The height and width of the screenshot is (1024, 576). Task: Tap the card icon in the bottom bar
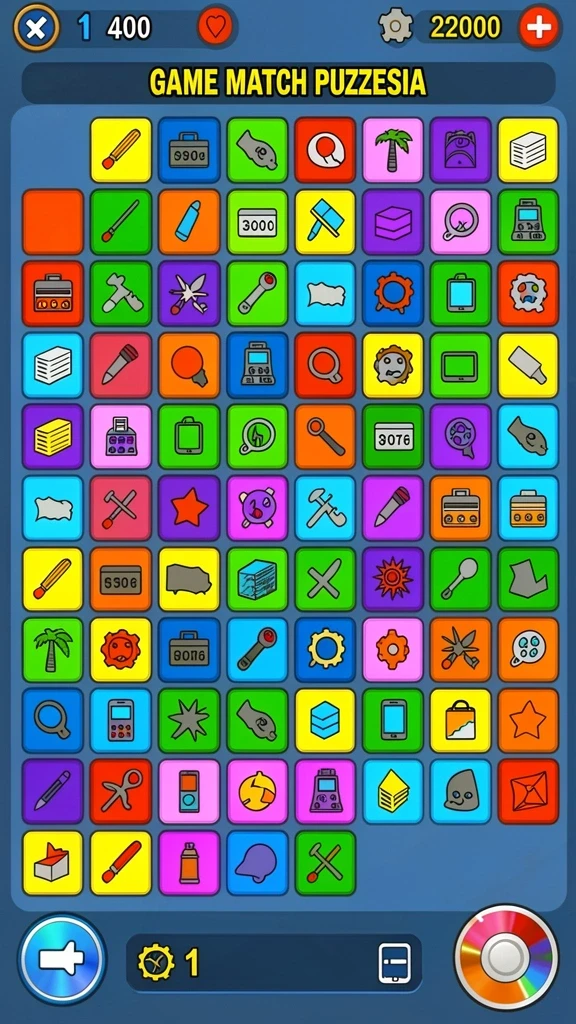coord(394,963)
